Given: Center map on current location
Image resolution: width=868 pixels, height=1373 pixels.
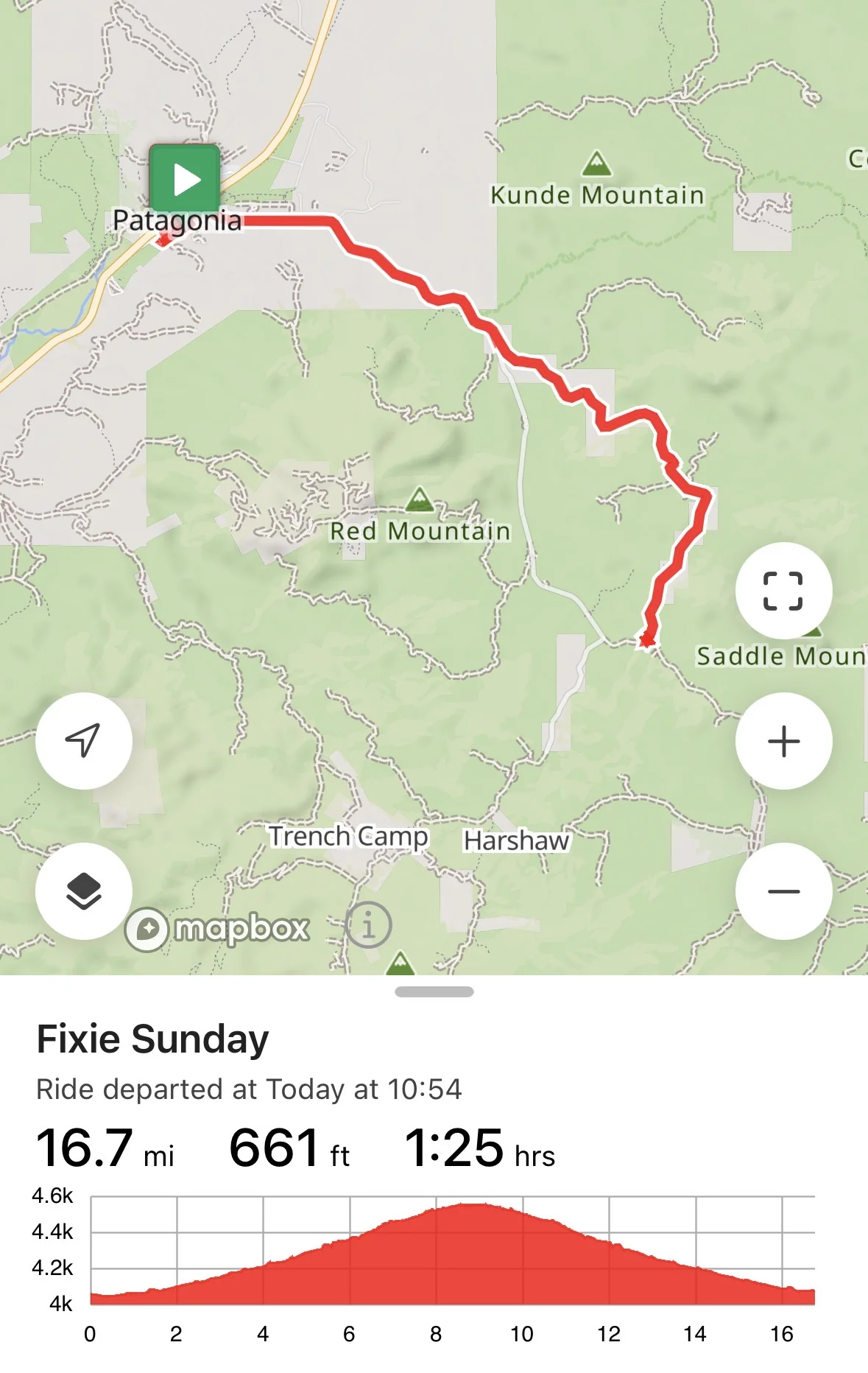Looking at the screenshot, I should point(84,741).
